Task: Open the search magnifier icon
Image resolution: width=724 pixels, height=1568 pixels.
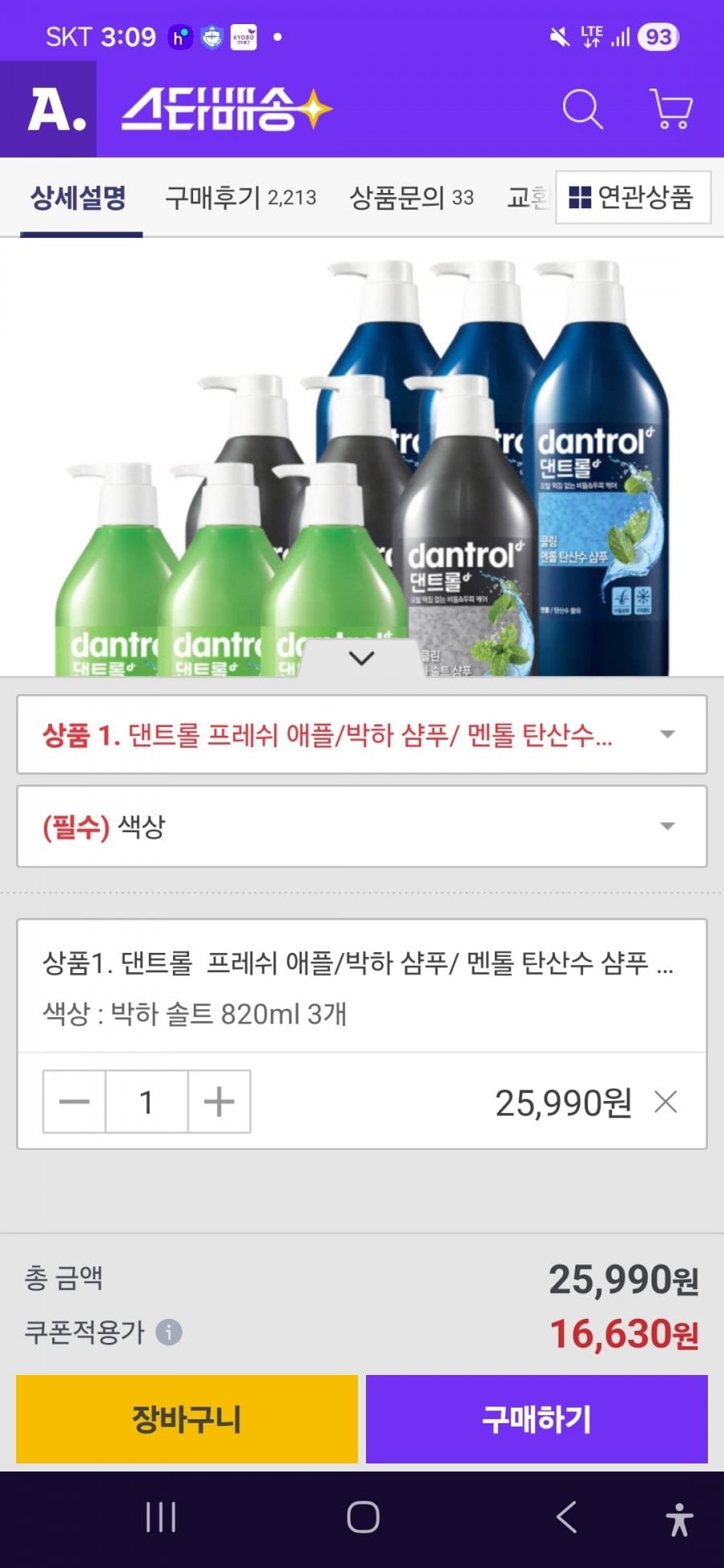Action: point(582,109)
